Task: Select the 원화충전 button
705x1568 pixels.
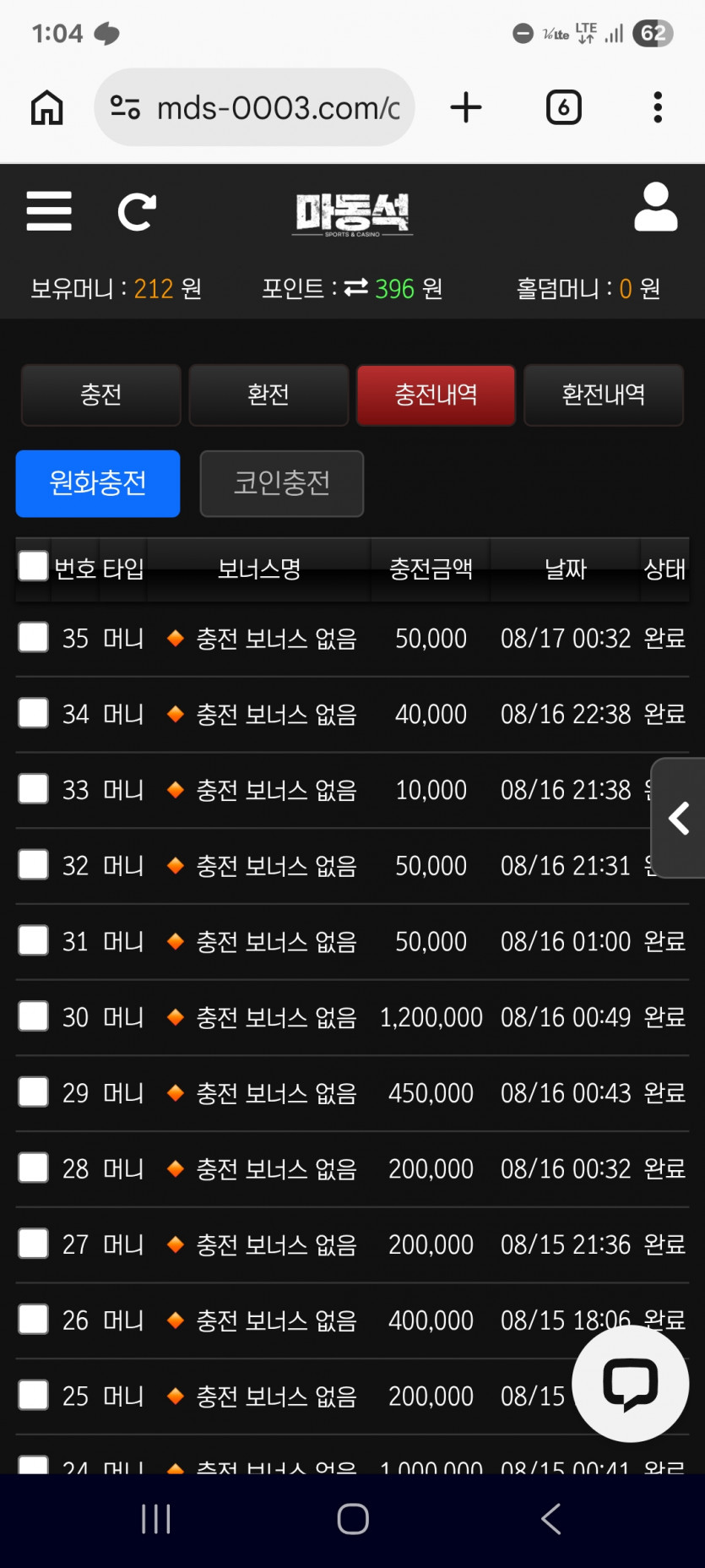Action: 98,483
